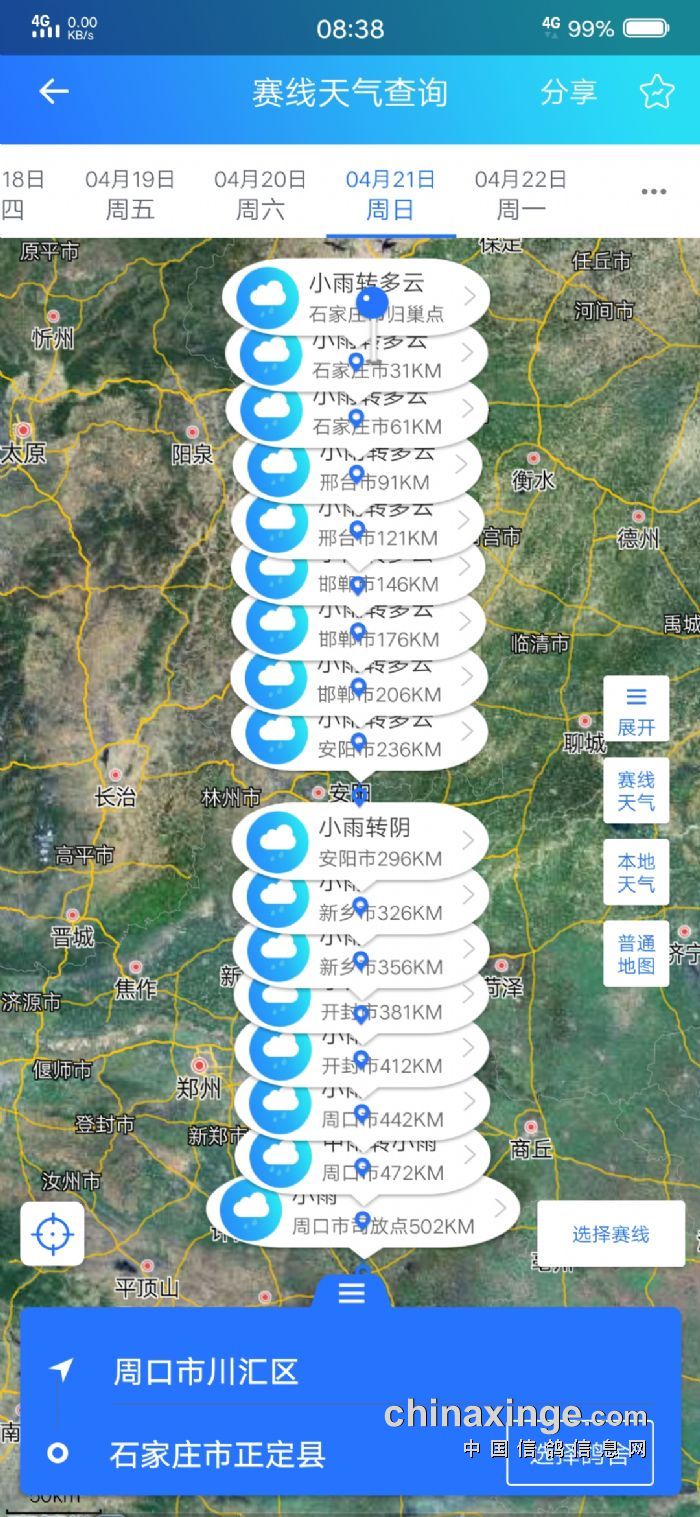Switch to 普通地图 standard map
This screenshot has width=700, height=1517.
coord(636,954)
